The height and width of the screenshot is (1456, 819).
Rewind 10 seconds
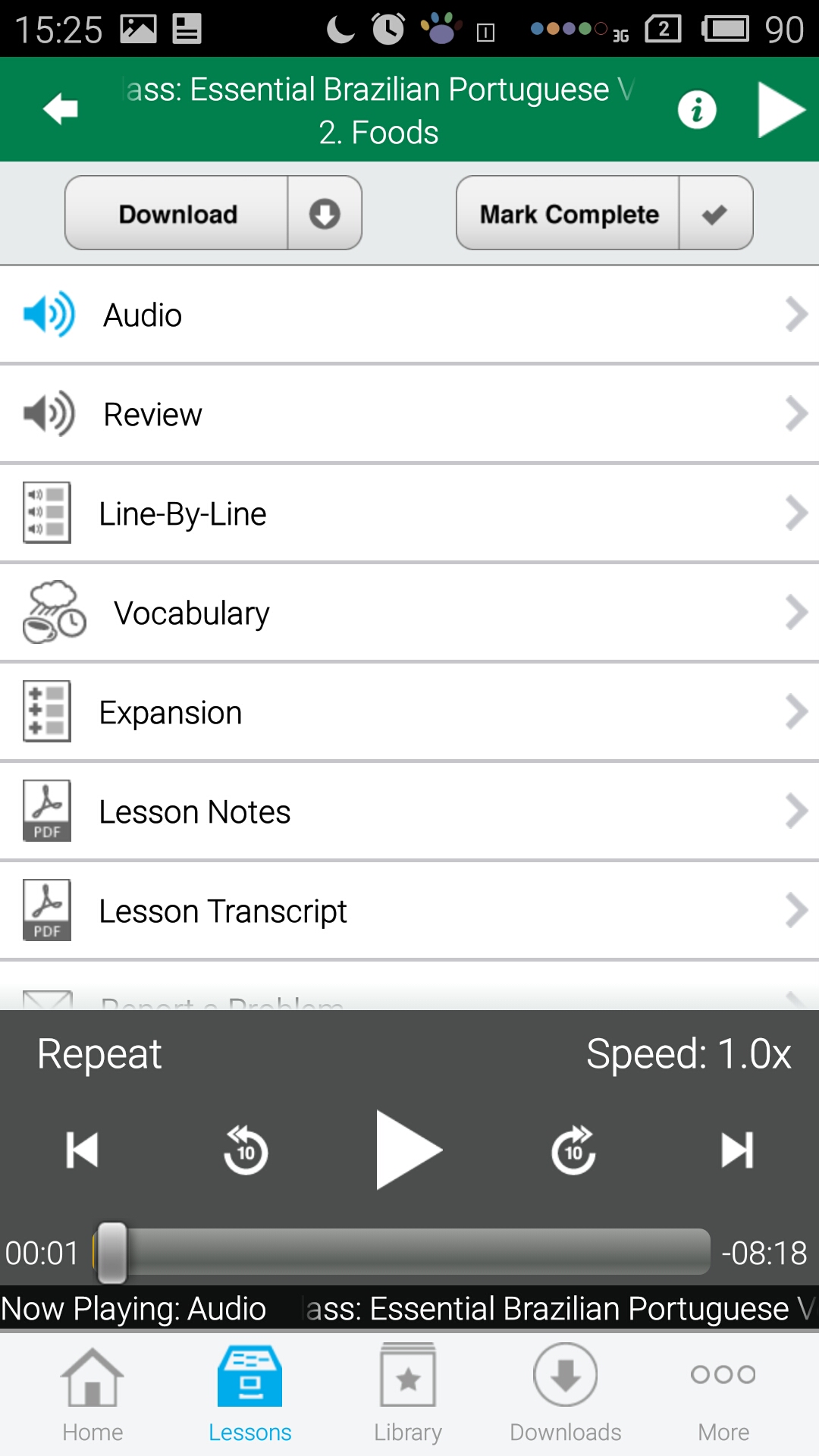pos(246,1150)
